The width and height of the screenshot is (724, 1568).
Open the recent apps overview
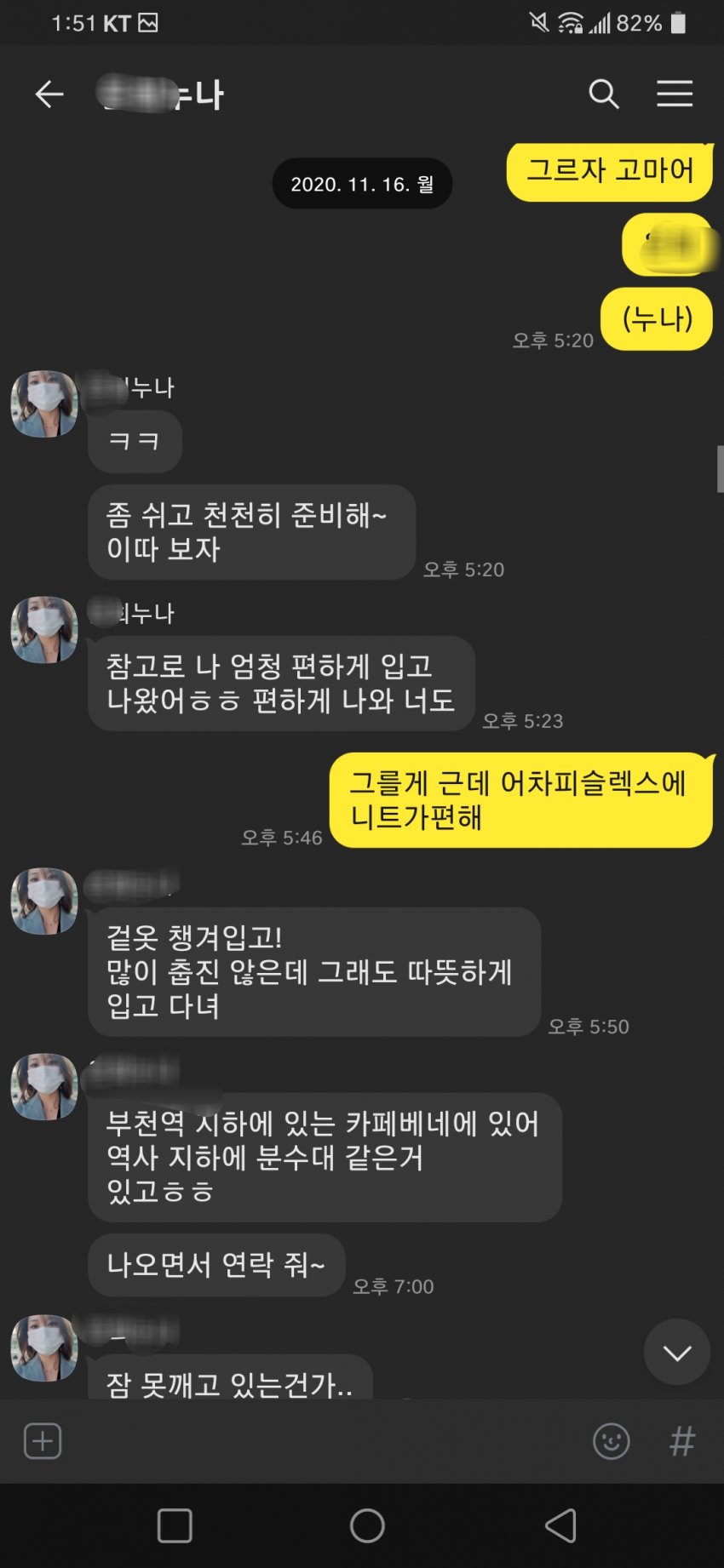[175, 1525]
